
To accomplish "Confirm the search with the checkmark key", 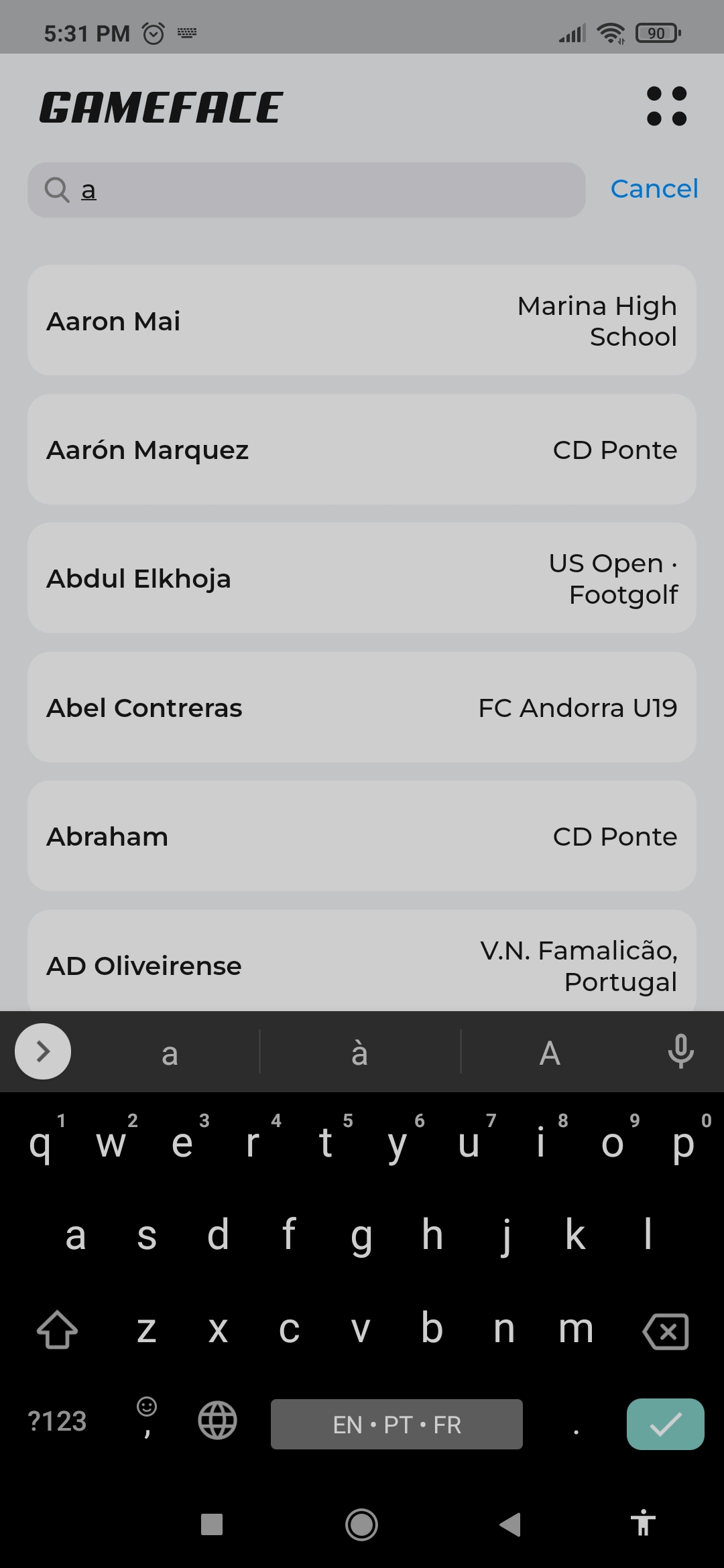I will coord(665,1424).
